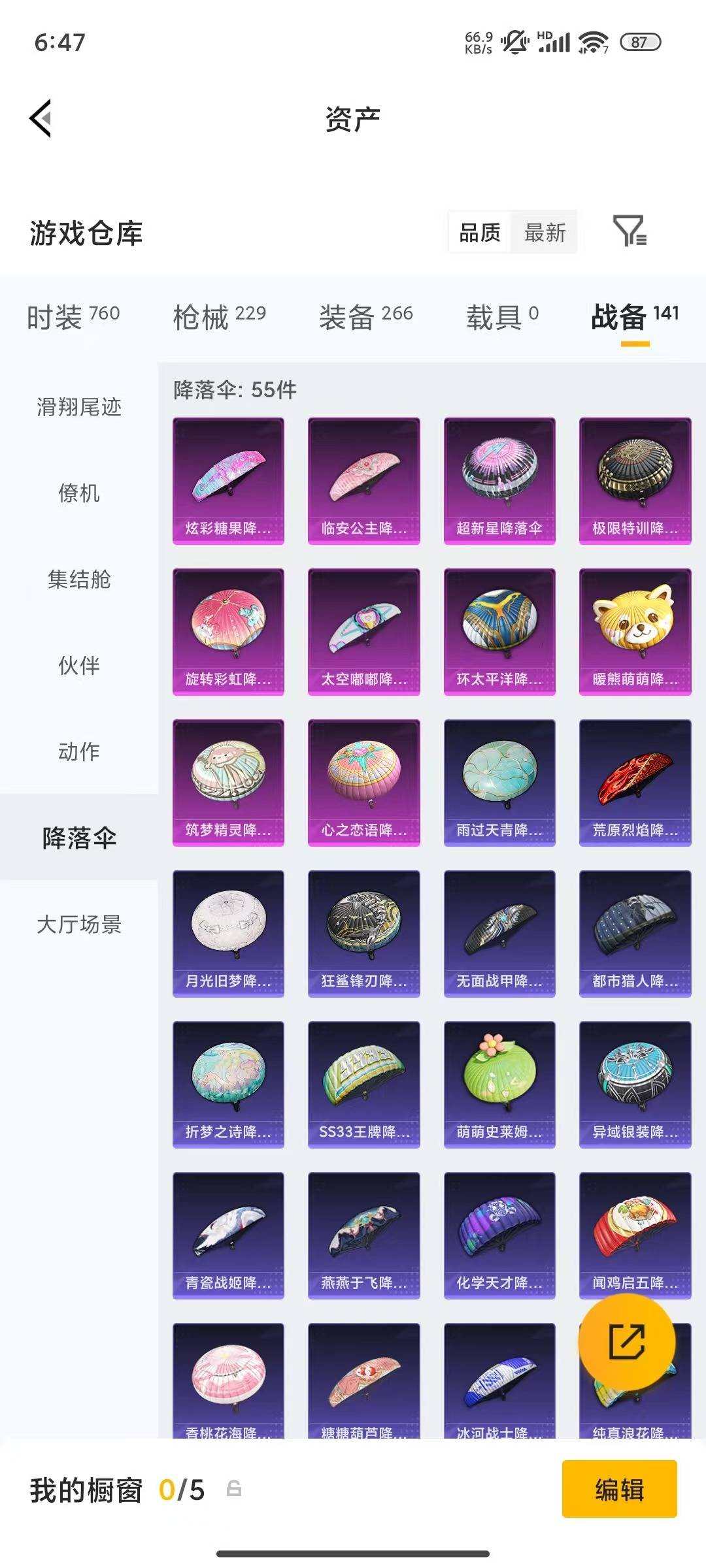Select 伙伴 category
706x1568 pixels.
(x=79, y=666)
